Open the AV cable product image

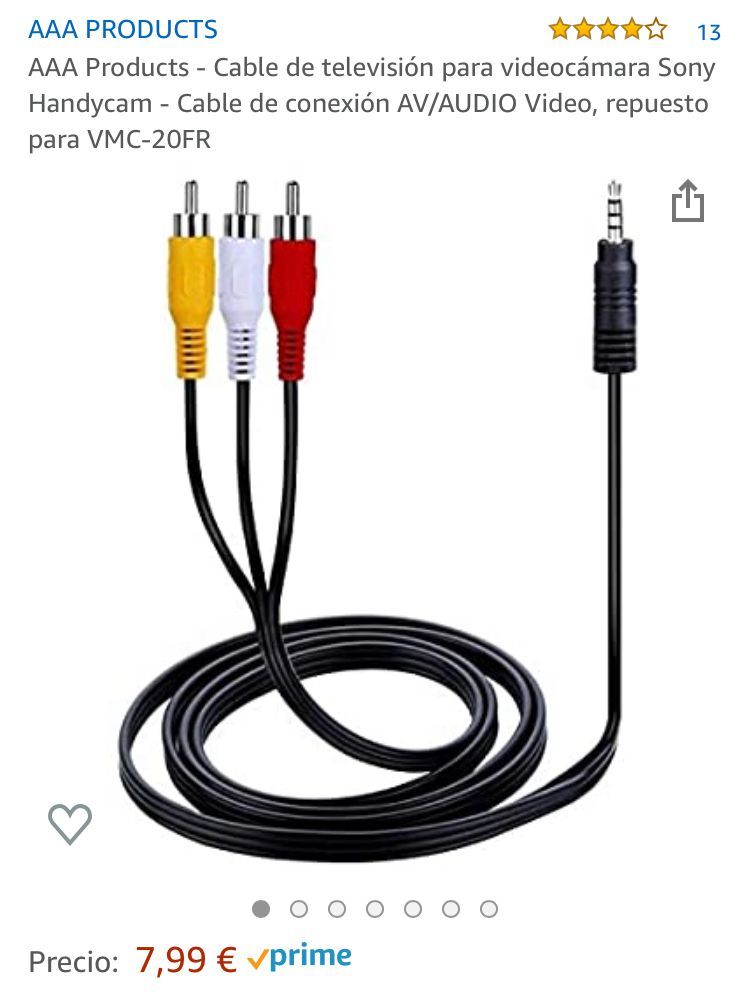[375, 520]
